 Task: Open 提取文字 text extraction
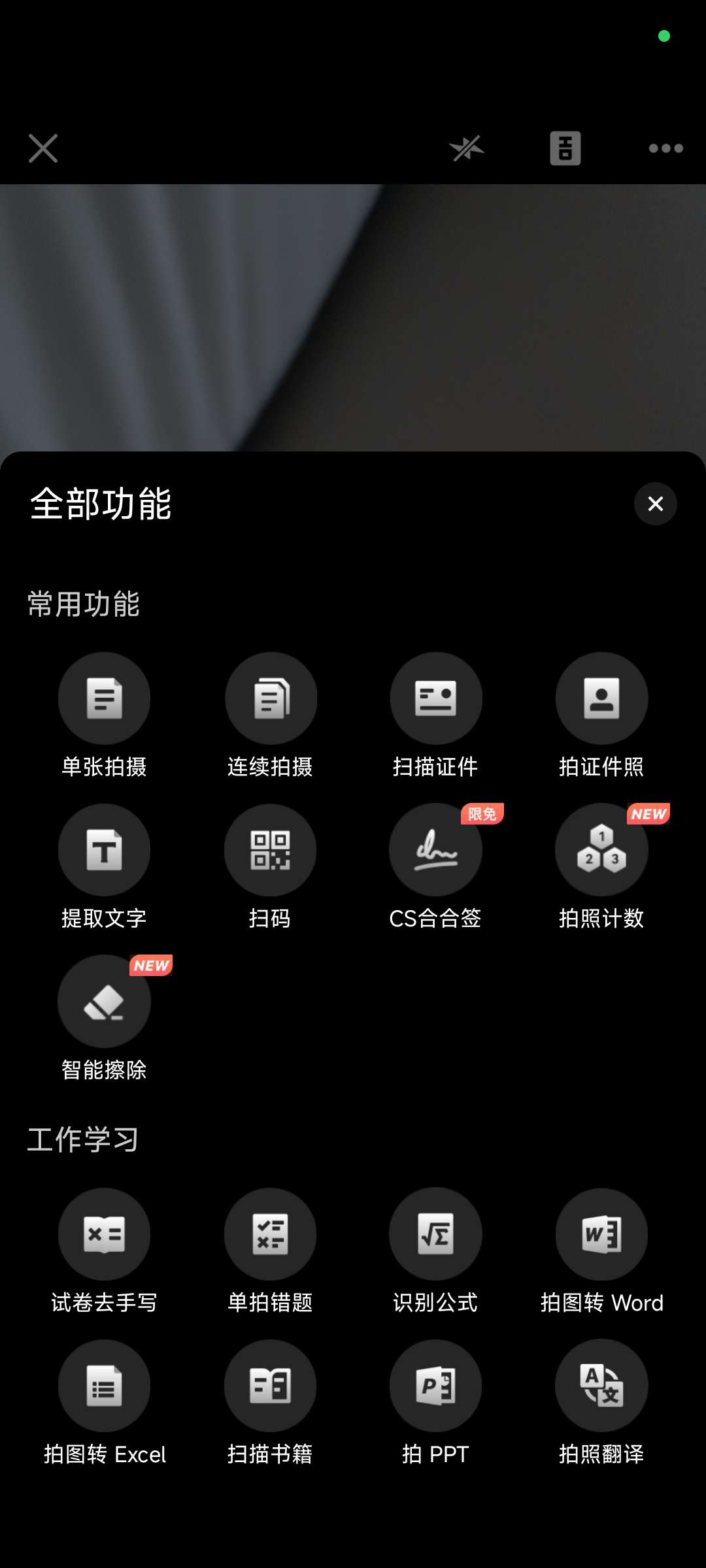point(105,850)
